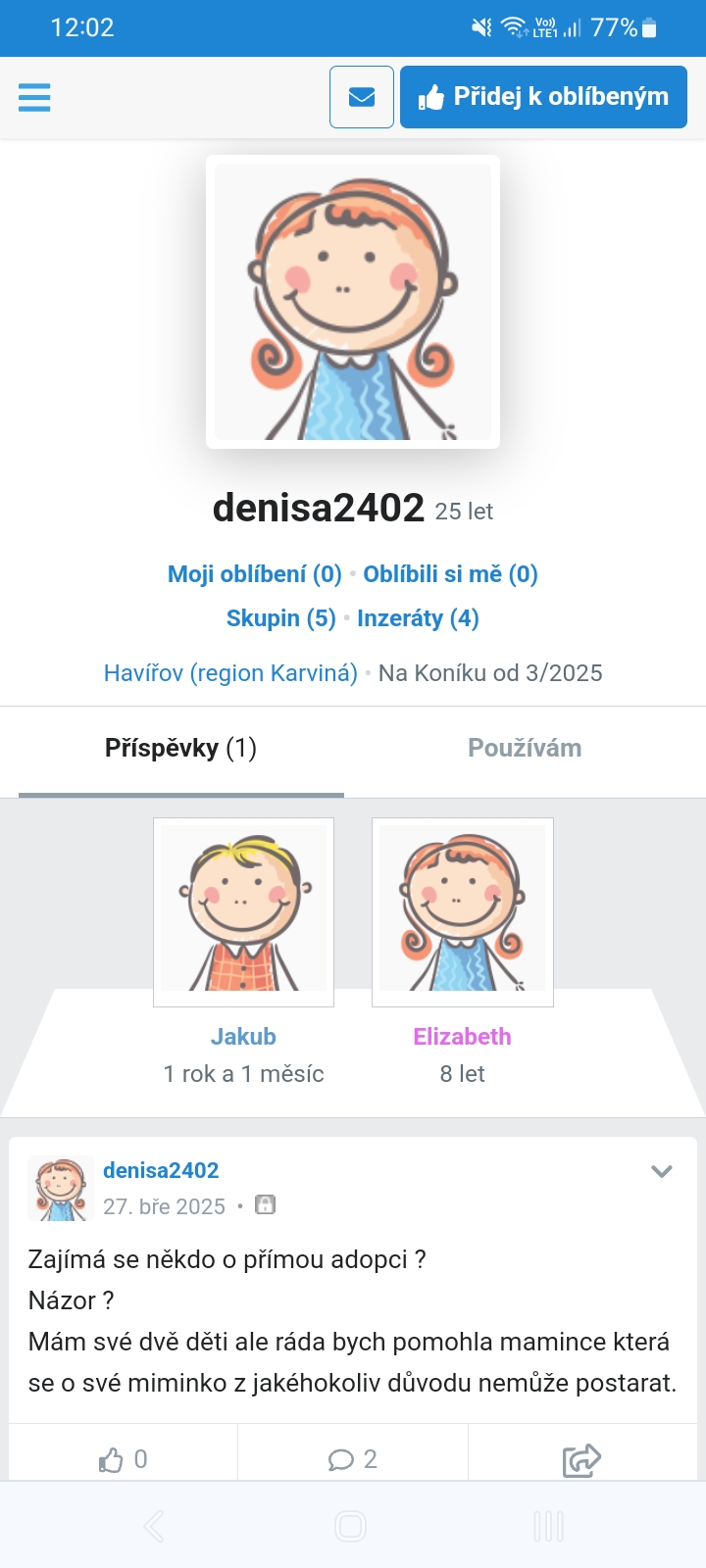Image resolution: width=706 pixels, height=1568 pixels.
Task: Share the adoption post
Action: click(581, 1460)
